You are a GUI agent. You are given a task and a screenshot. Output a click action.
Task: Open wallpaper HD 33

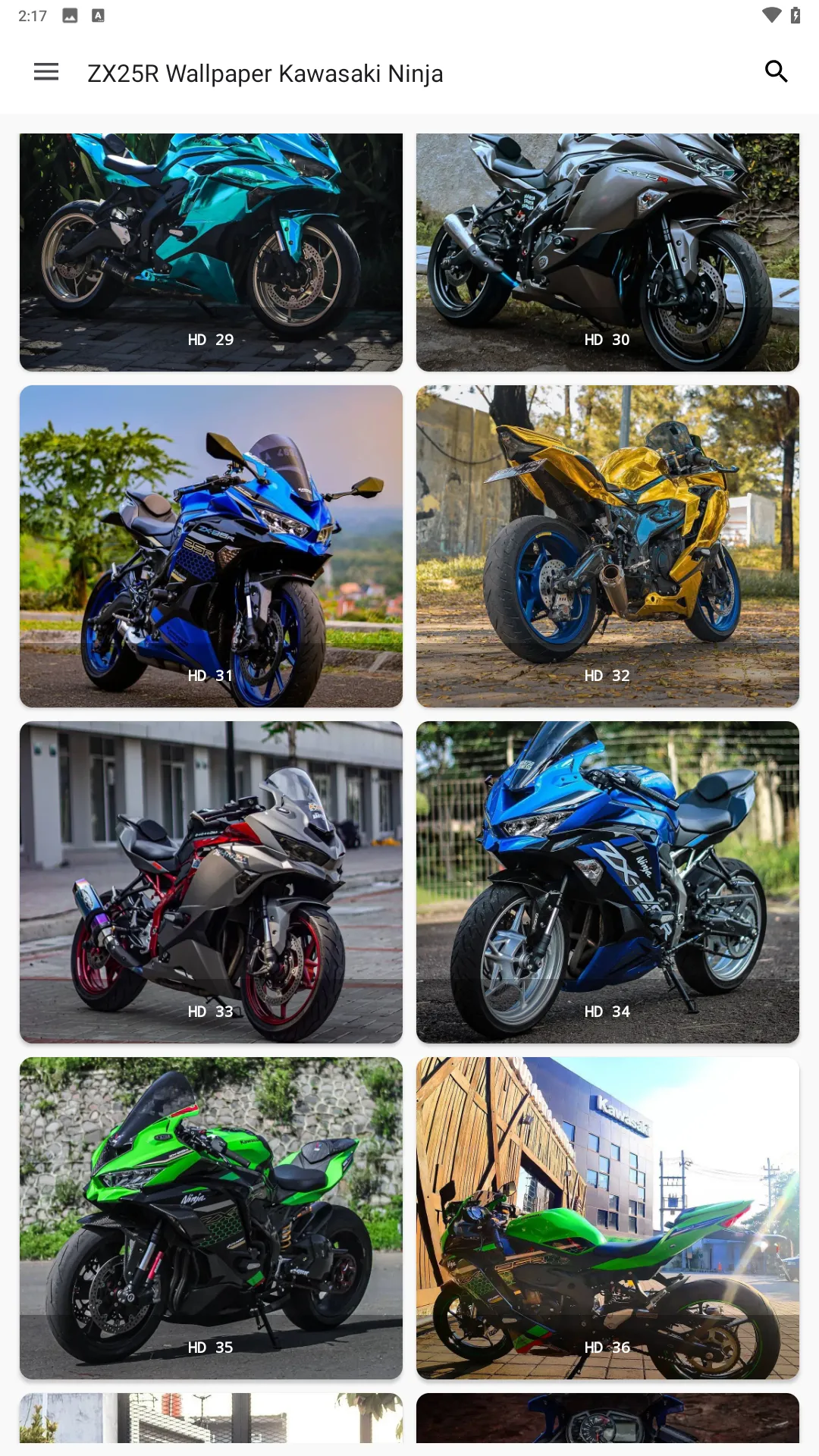point(211,882)
